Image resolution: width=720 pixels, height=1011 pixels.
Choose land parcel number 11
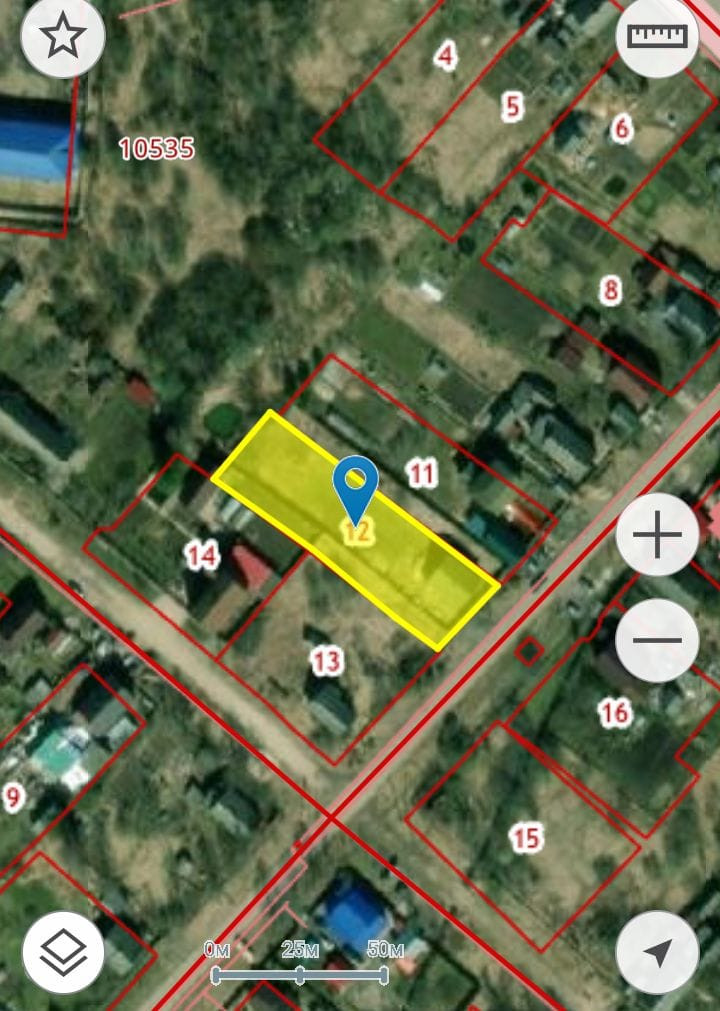click(x=422, y=472)
